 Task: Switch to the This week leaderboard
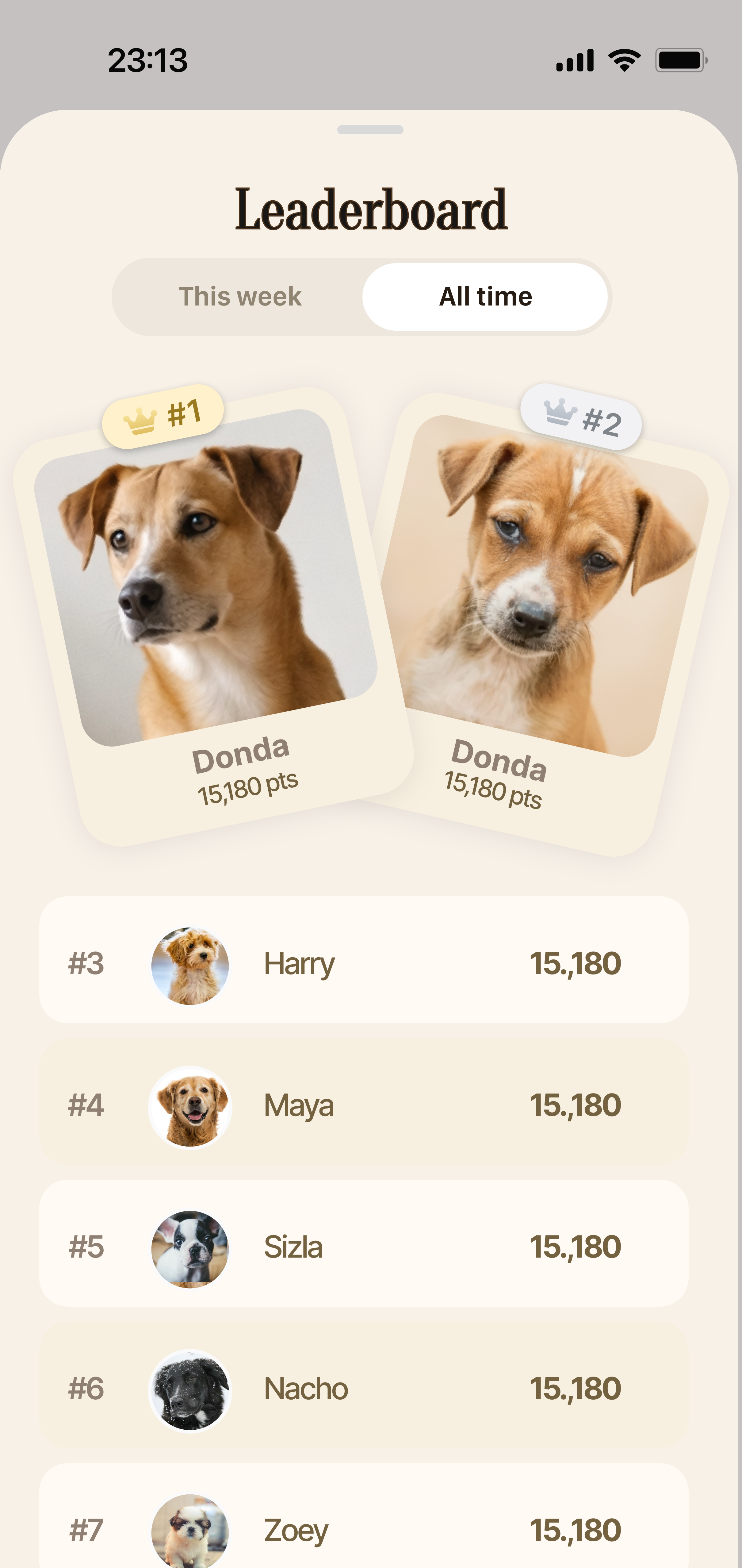coord(240,297)
